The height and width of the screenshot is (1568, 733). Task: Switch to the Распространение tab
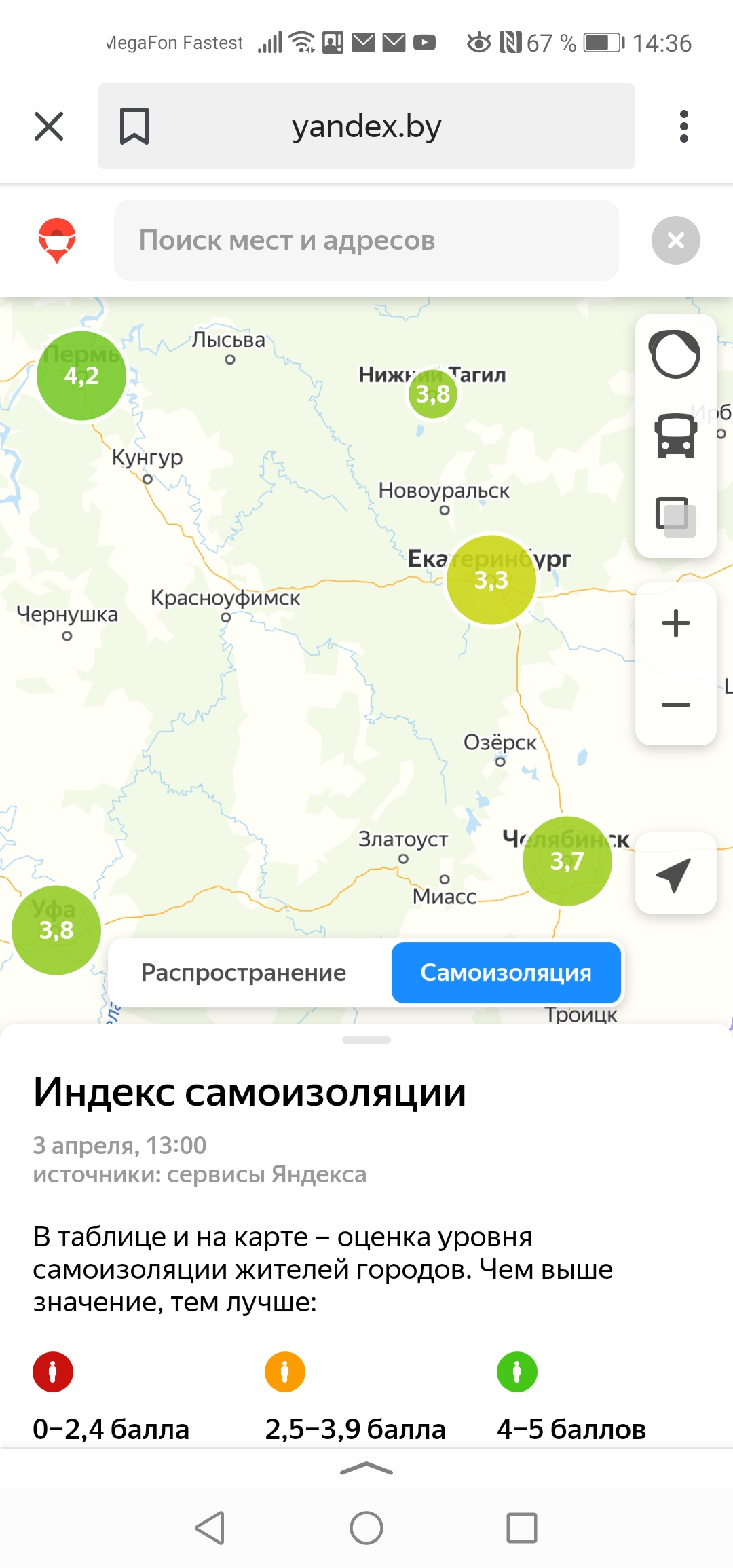click(244, 973)
